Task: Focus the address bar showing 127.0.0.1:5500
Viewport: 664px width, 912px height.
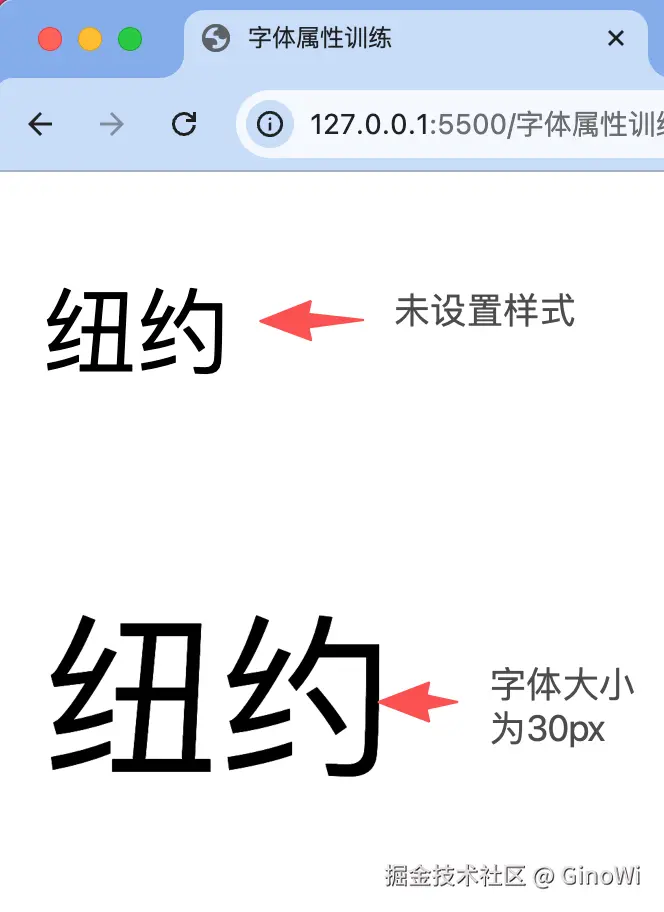Action: pos(480,124)
